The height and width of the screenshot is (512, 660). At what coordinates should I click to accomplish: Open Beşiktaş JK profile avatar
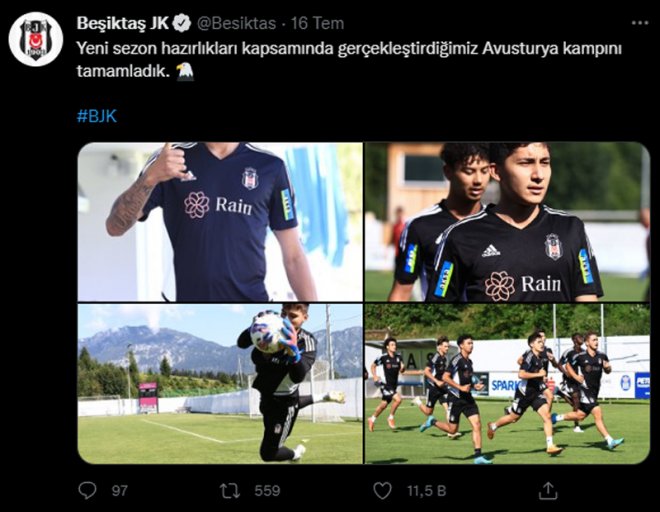click(x=36, y=39)
